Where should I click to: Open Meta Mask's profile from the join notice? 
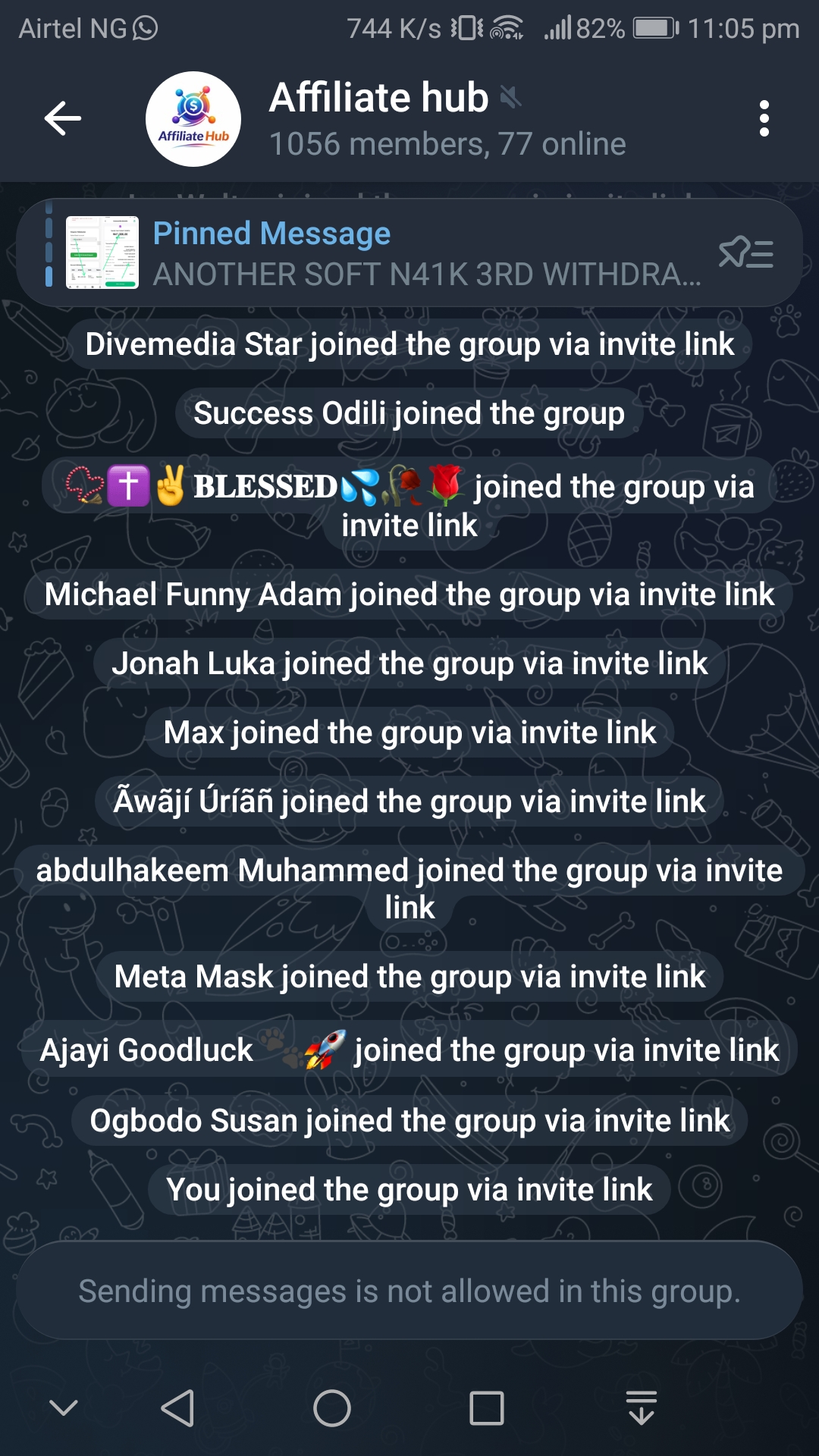point(193,977)
